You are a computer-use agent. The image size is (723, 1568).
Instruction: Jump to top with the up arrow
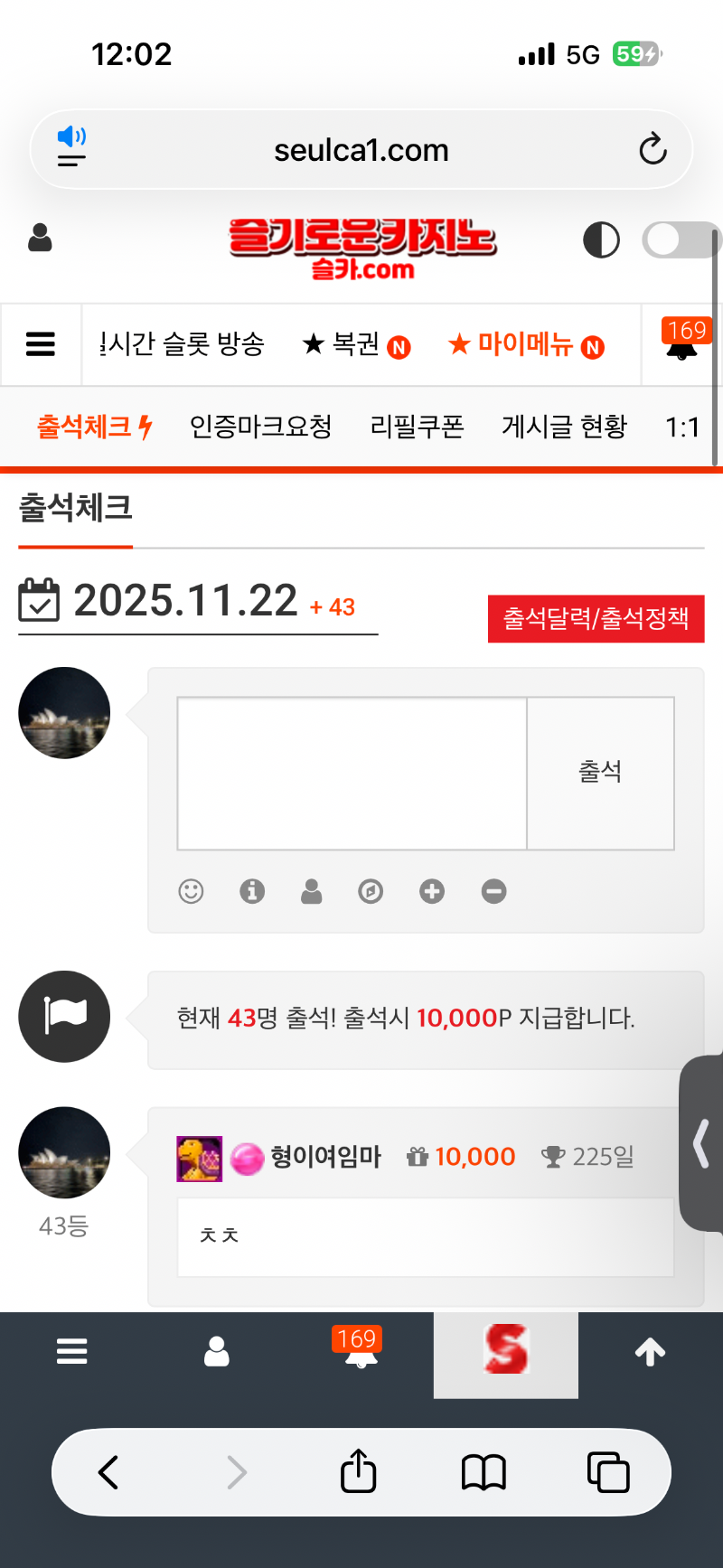tap(650, 1353)
